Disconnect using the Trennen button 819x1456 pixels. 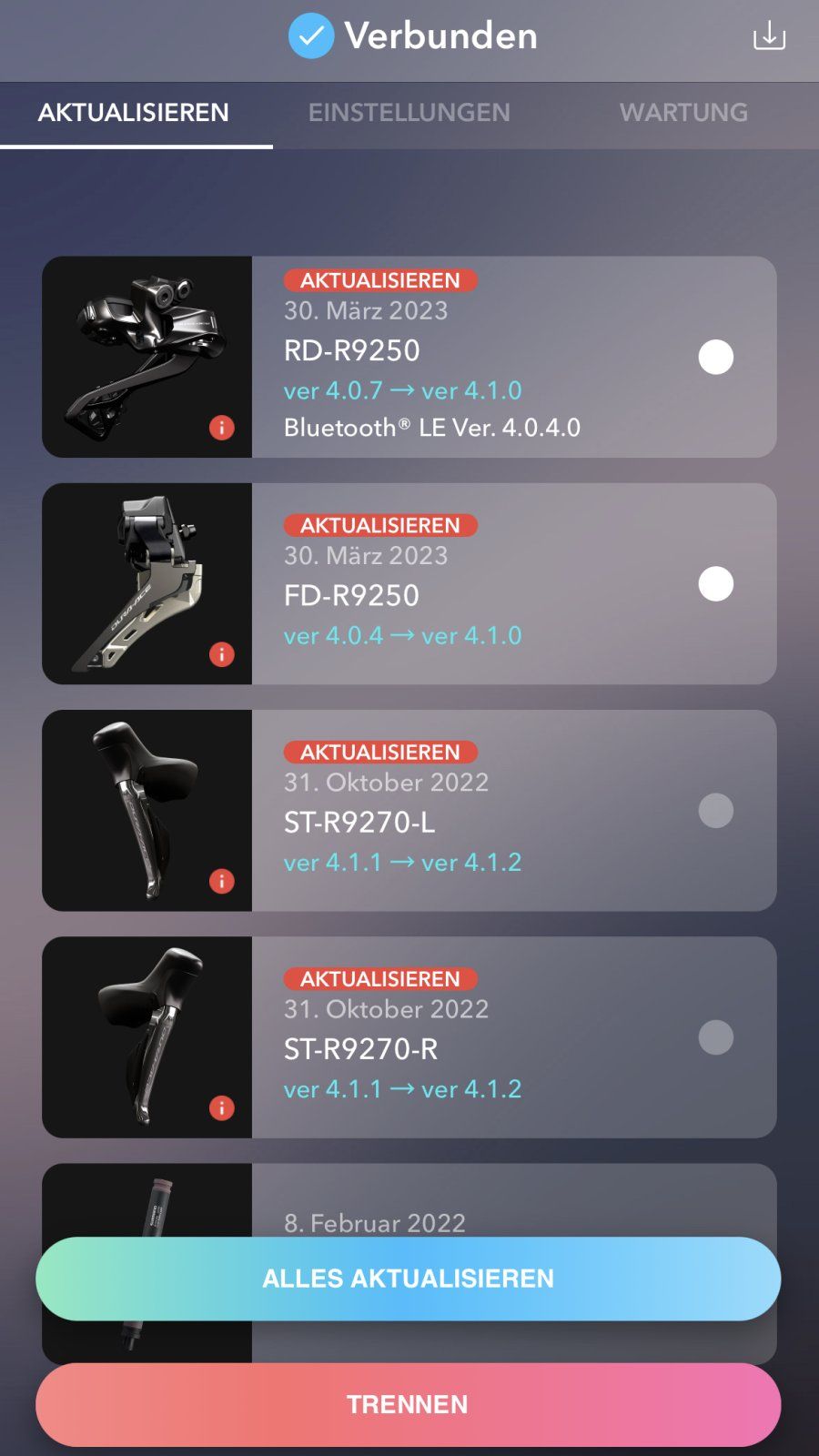tap(409, 1404)
